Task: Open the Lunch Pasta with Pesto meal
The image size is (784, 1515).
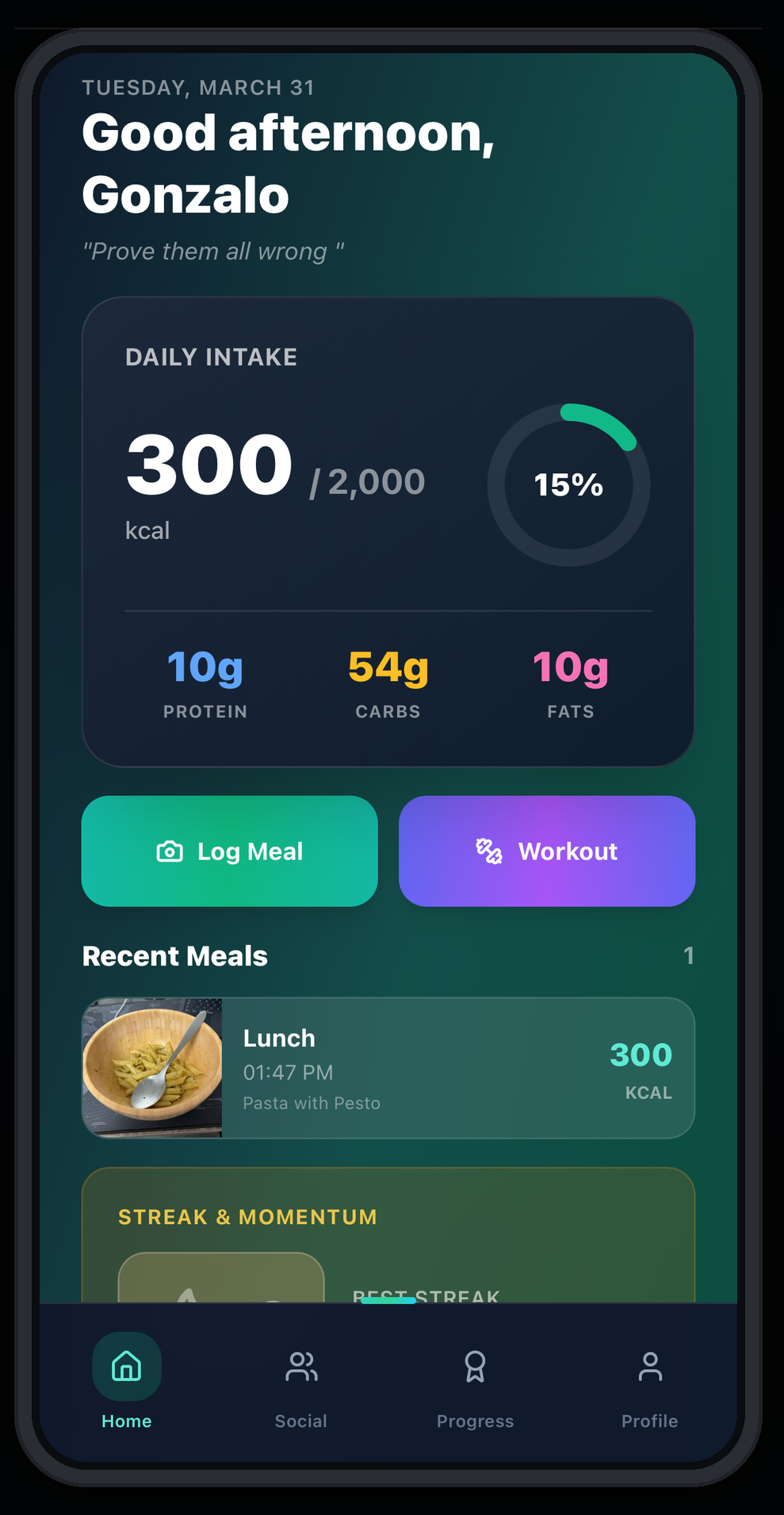Action: 388,1068
